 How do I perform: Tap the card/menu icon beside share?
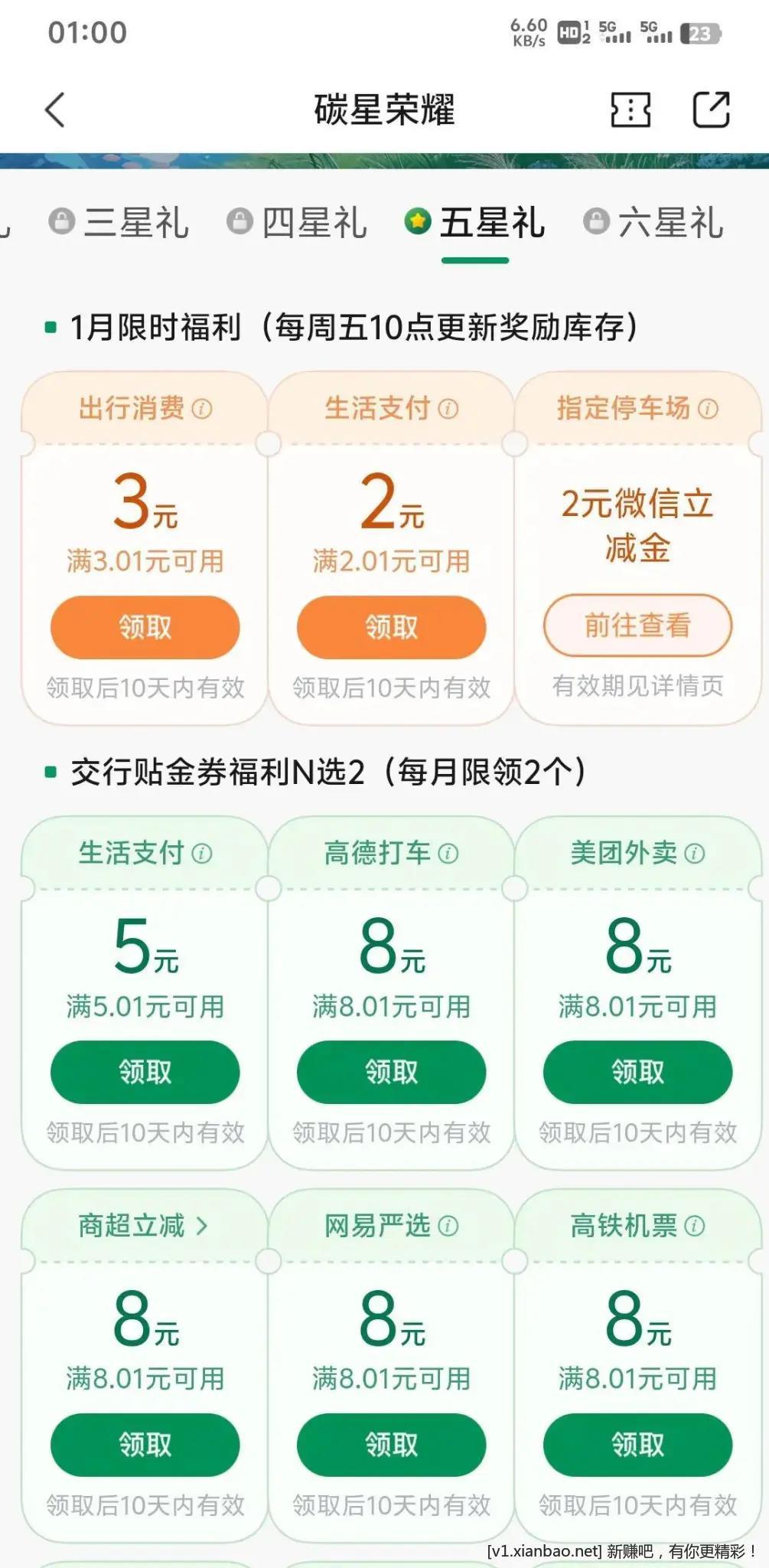[x=629, y=109]
